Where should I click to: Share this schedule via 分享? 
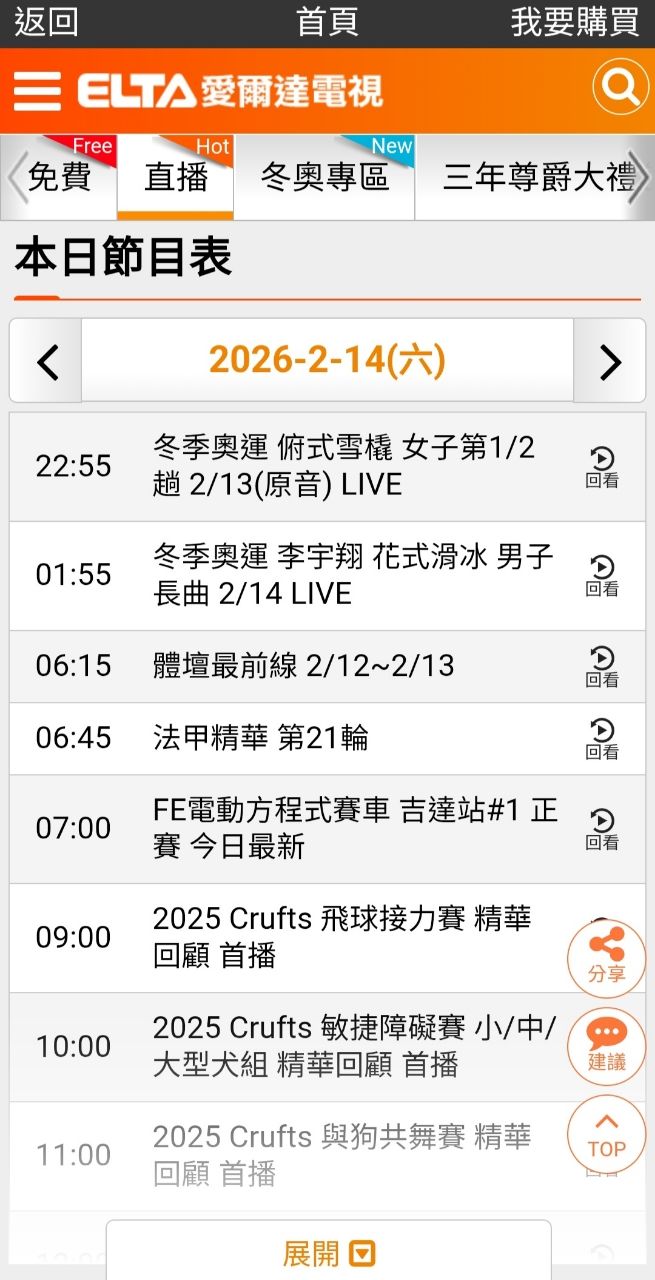pyautogui.click(x=606, y=958)
